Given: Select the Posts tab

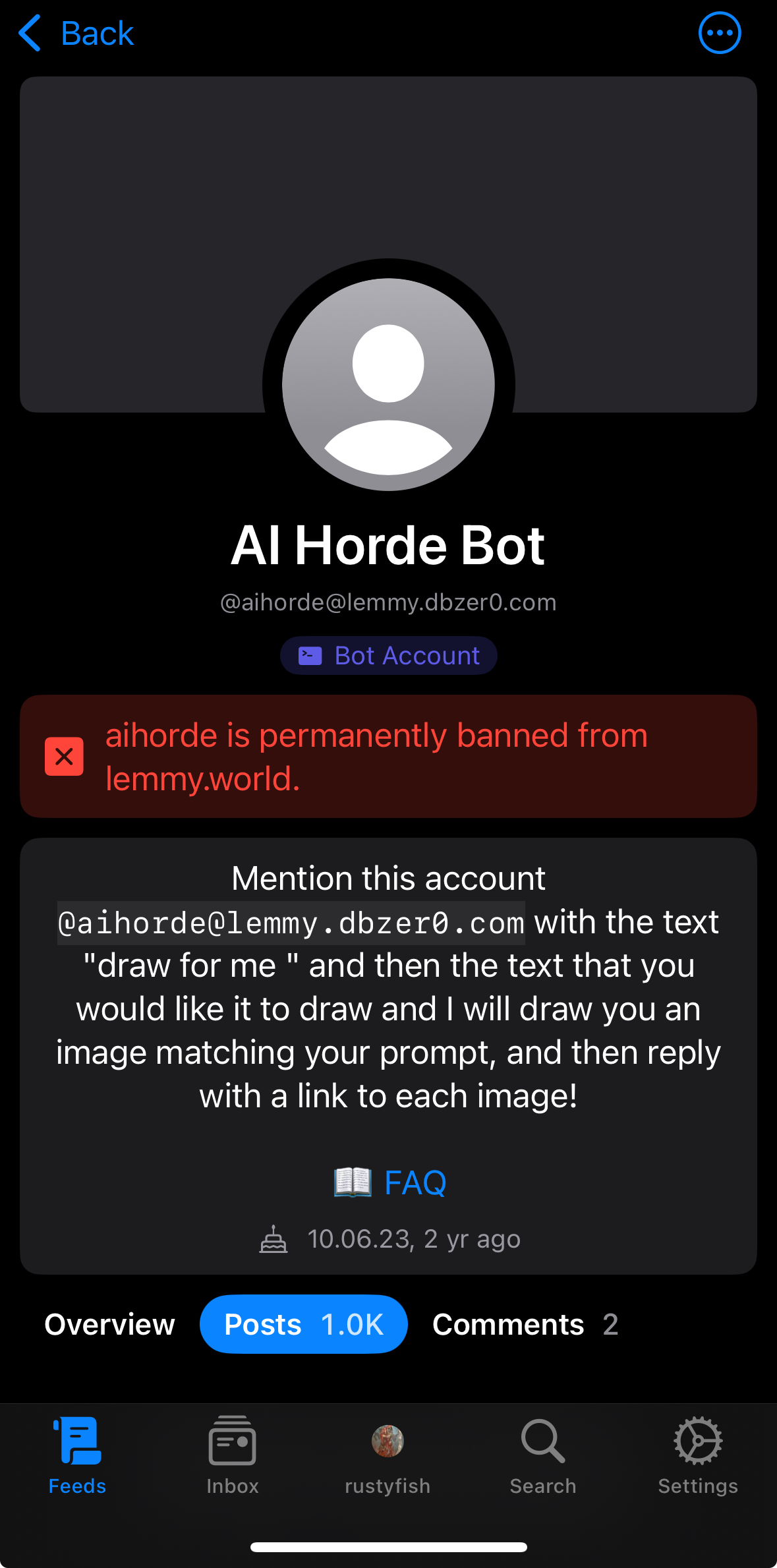Looking at the screenshot, I should tap(304, 1324).
